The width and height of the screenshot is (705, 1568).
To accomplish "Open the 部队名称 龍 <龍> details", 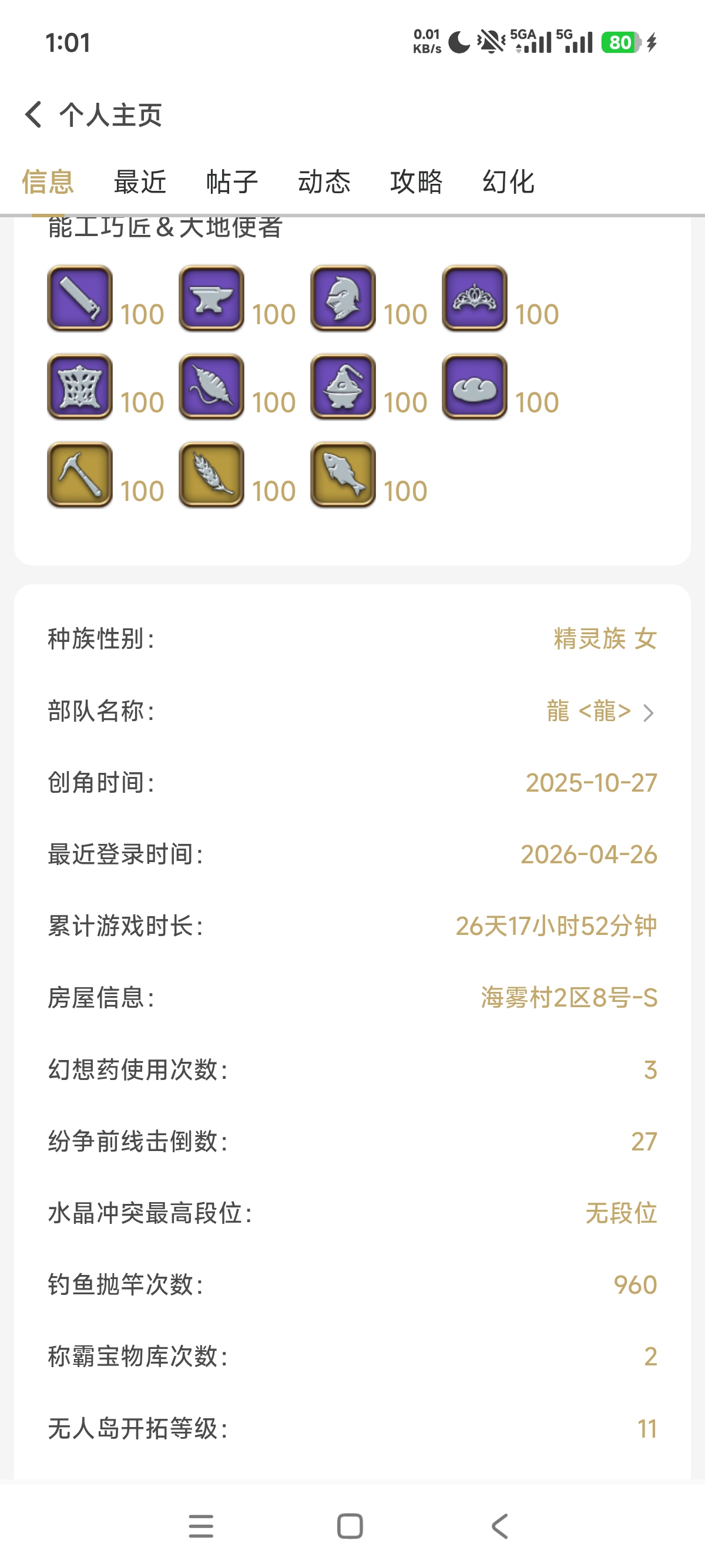I will (x=600, y=711).
